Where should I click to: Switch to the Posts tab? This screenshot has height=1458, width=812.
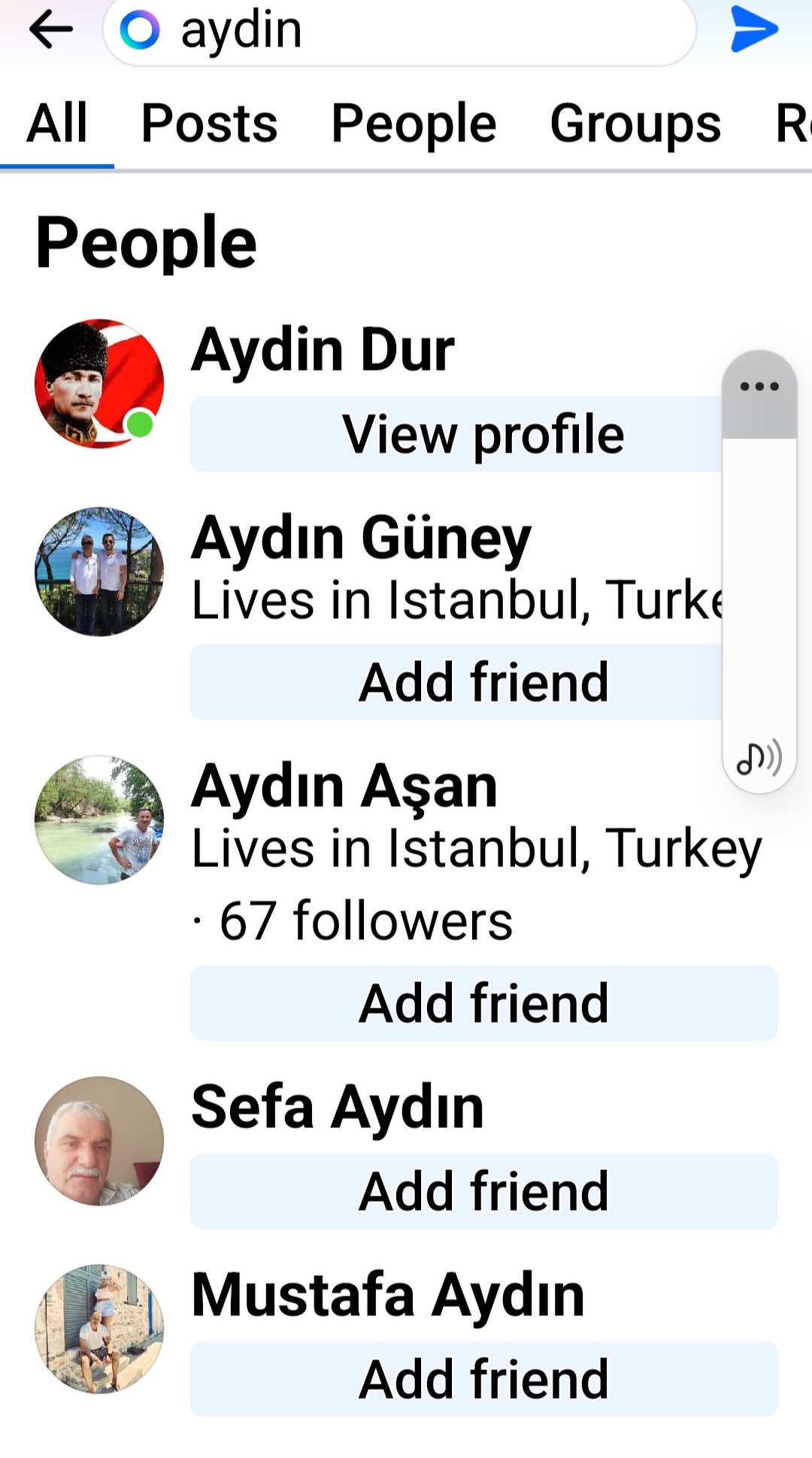pos(209,123)
